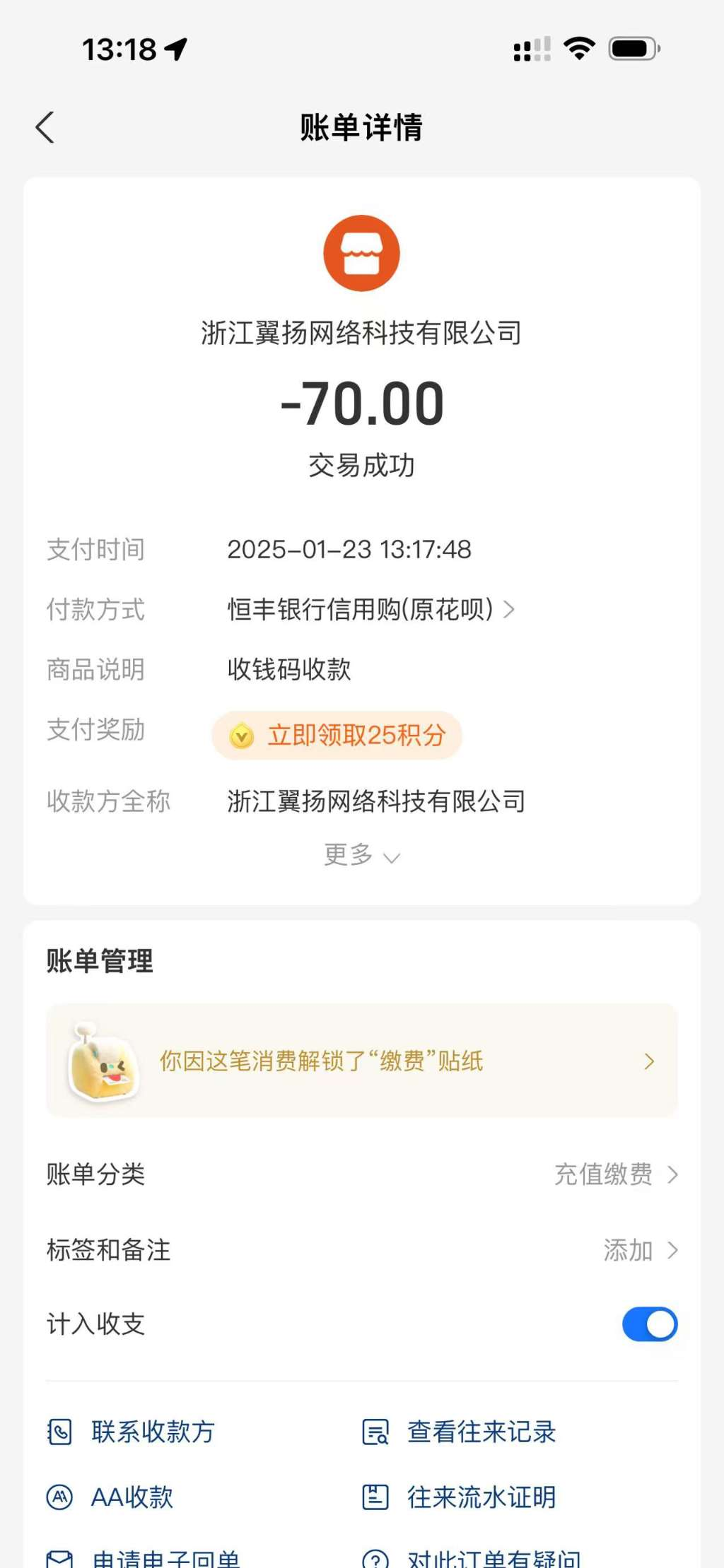Toggle 计入收支 switch off
724x1568 pixels.
click(649, 1324)
